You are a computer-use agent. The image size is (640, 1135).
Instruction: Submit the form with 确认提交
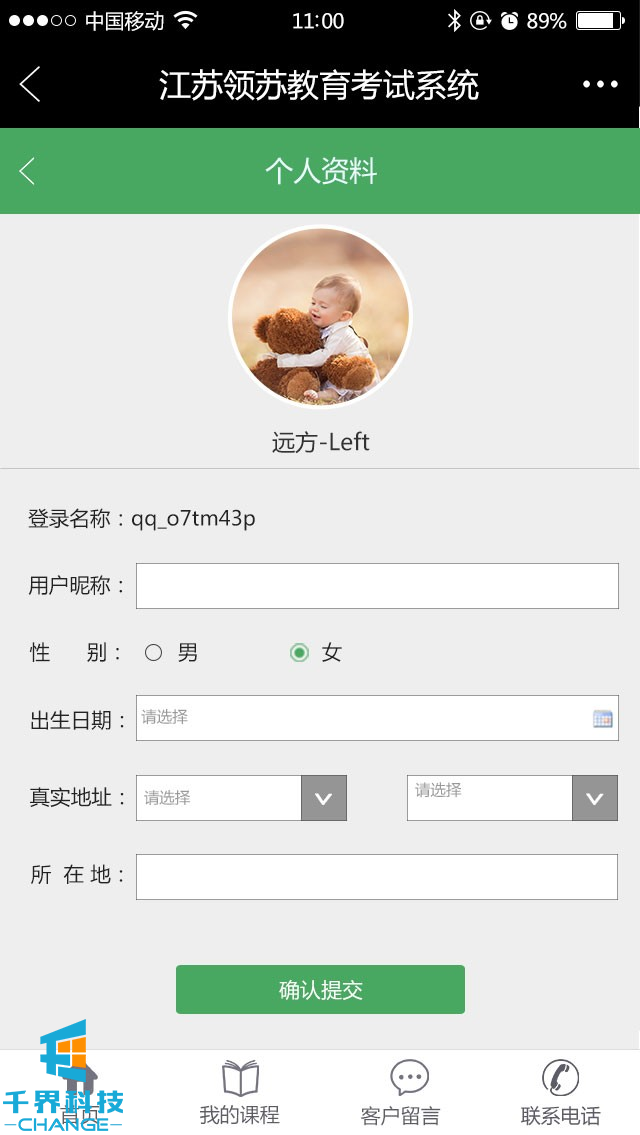tap(320, 990)
